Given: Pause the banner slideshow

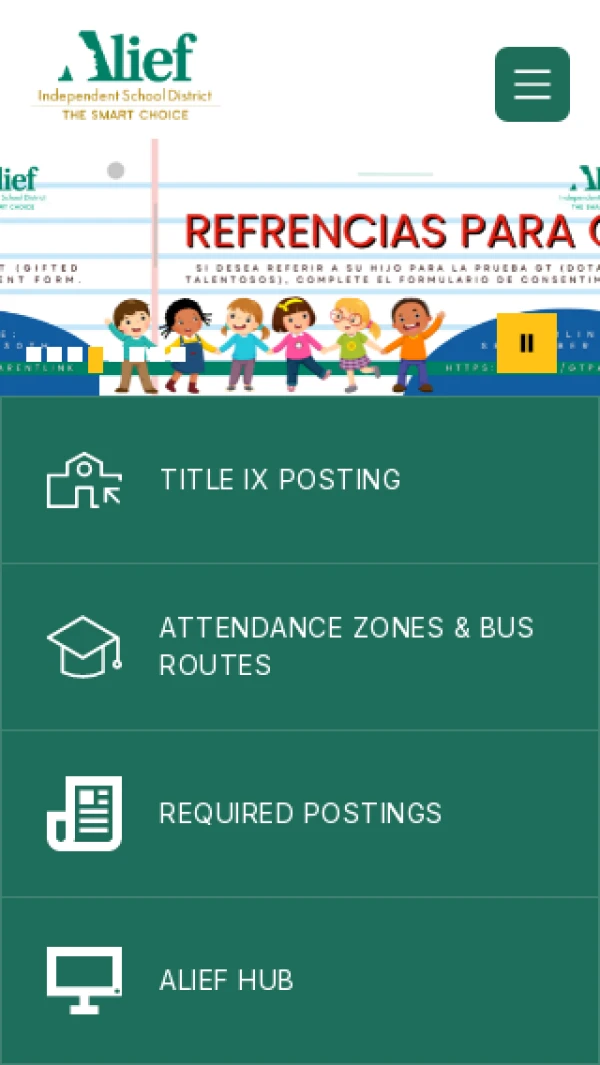Looking at the screenshot, I should point(526,343).
